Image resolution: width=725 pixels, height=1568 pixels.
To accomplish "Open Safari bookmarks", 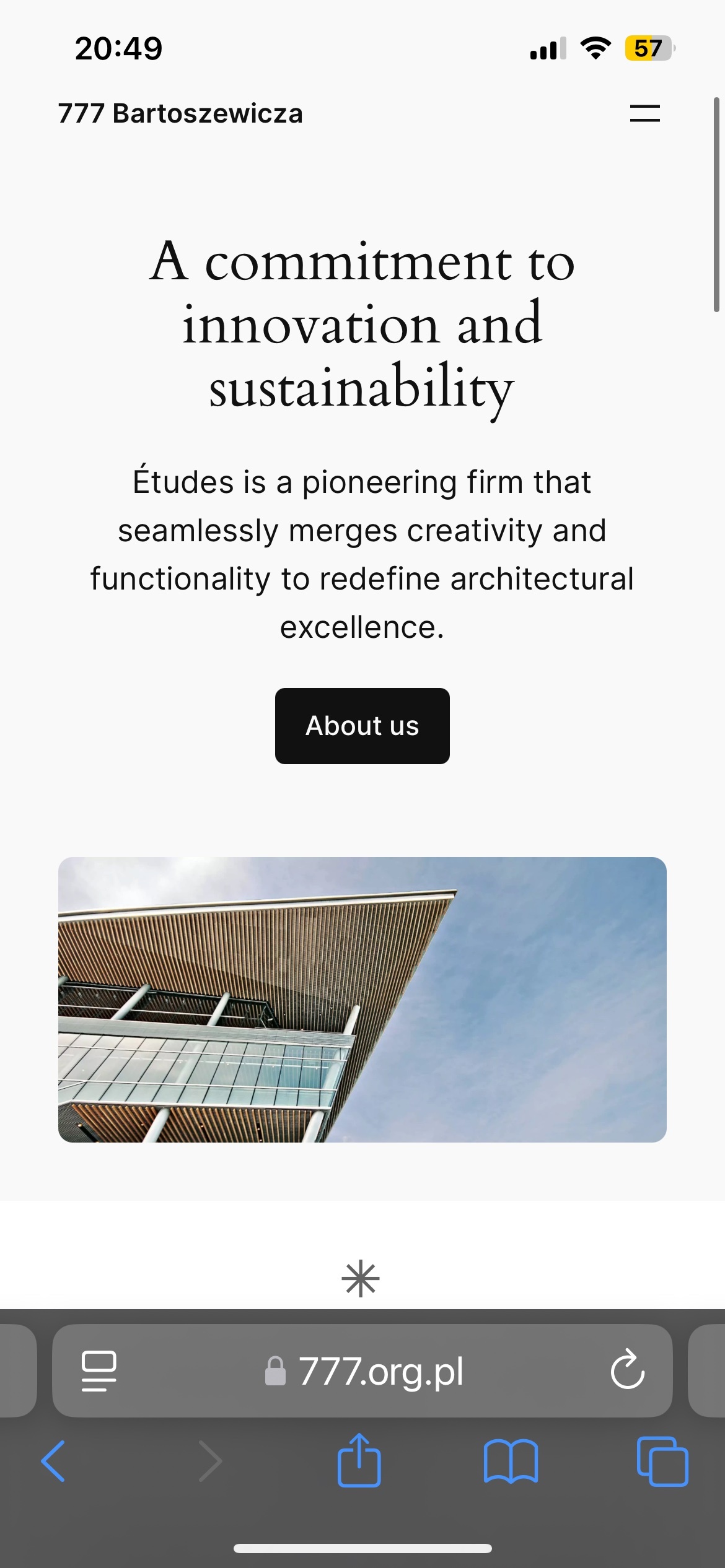I will tap(511, 1461).
